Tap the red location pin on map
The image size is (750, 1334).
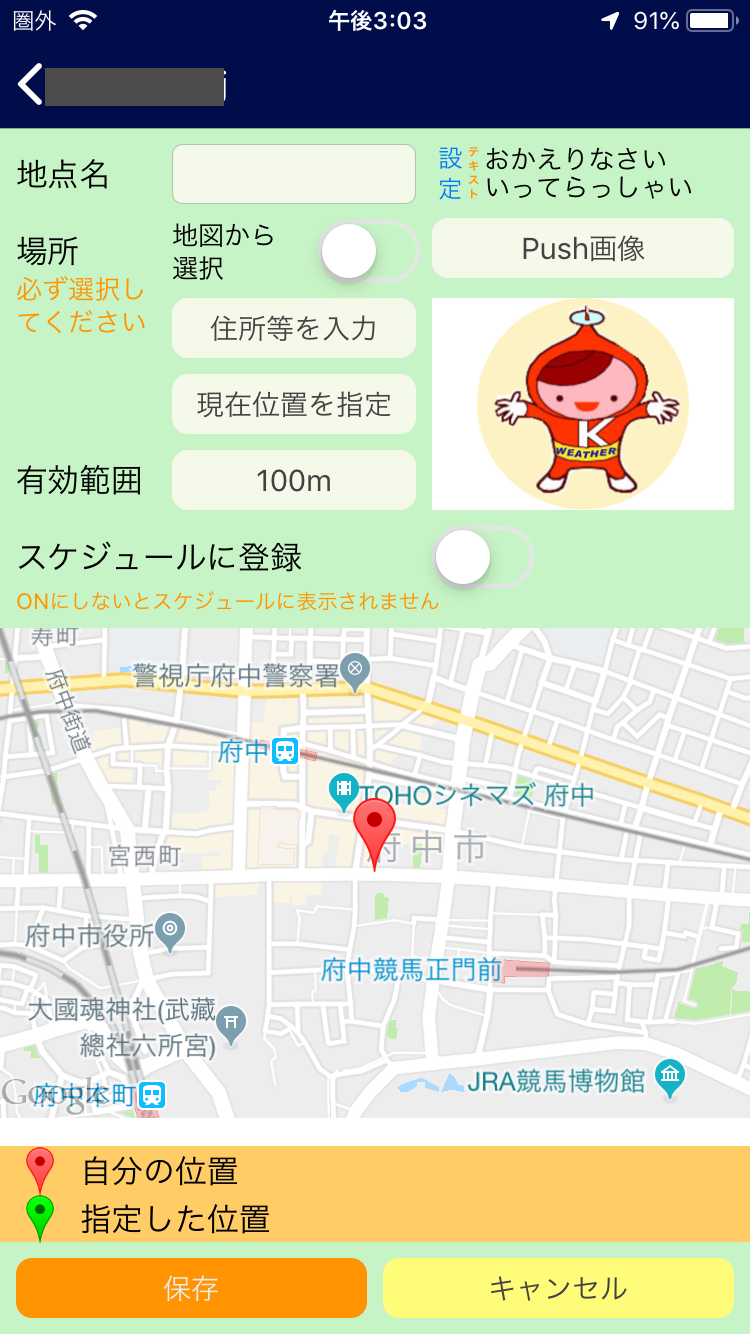375,828
